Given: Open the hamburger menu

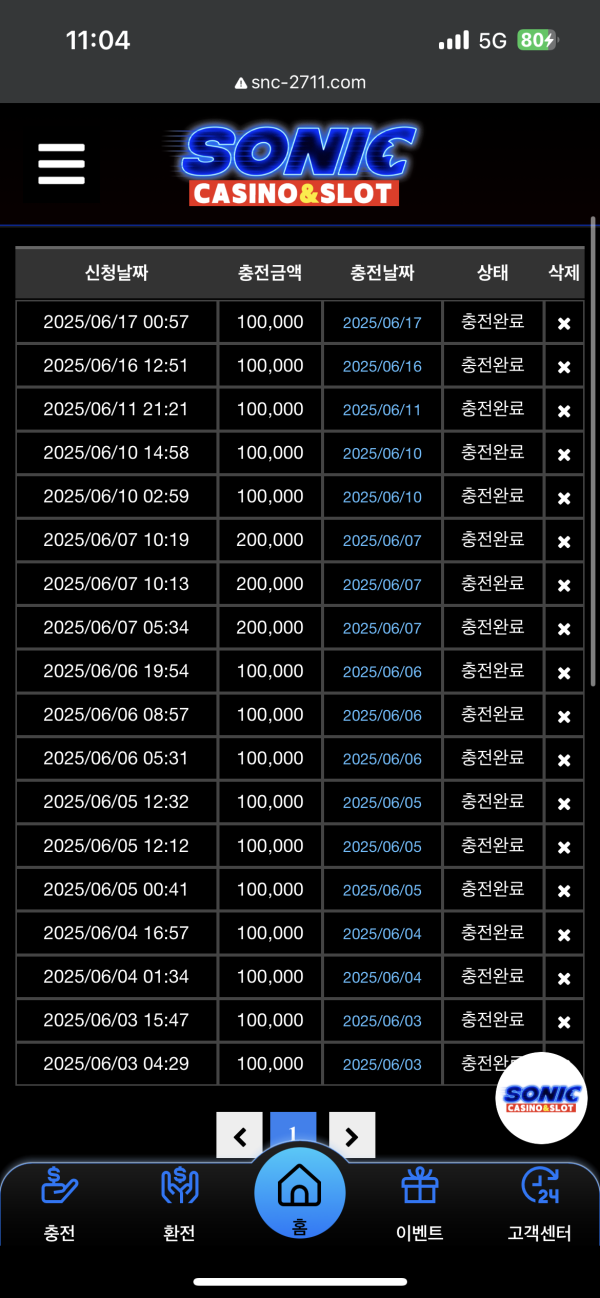Looking at the screenshot, I should 61,163.
